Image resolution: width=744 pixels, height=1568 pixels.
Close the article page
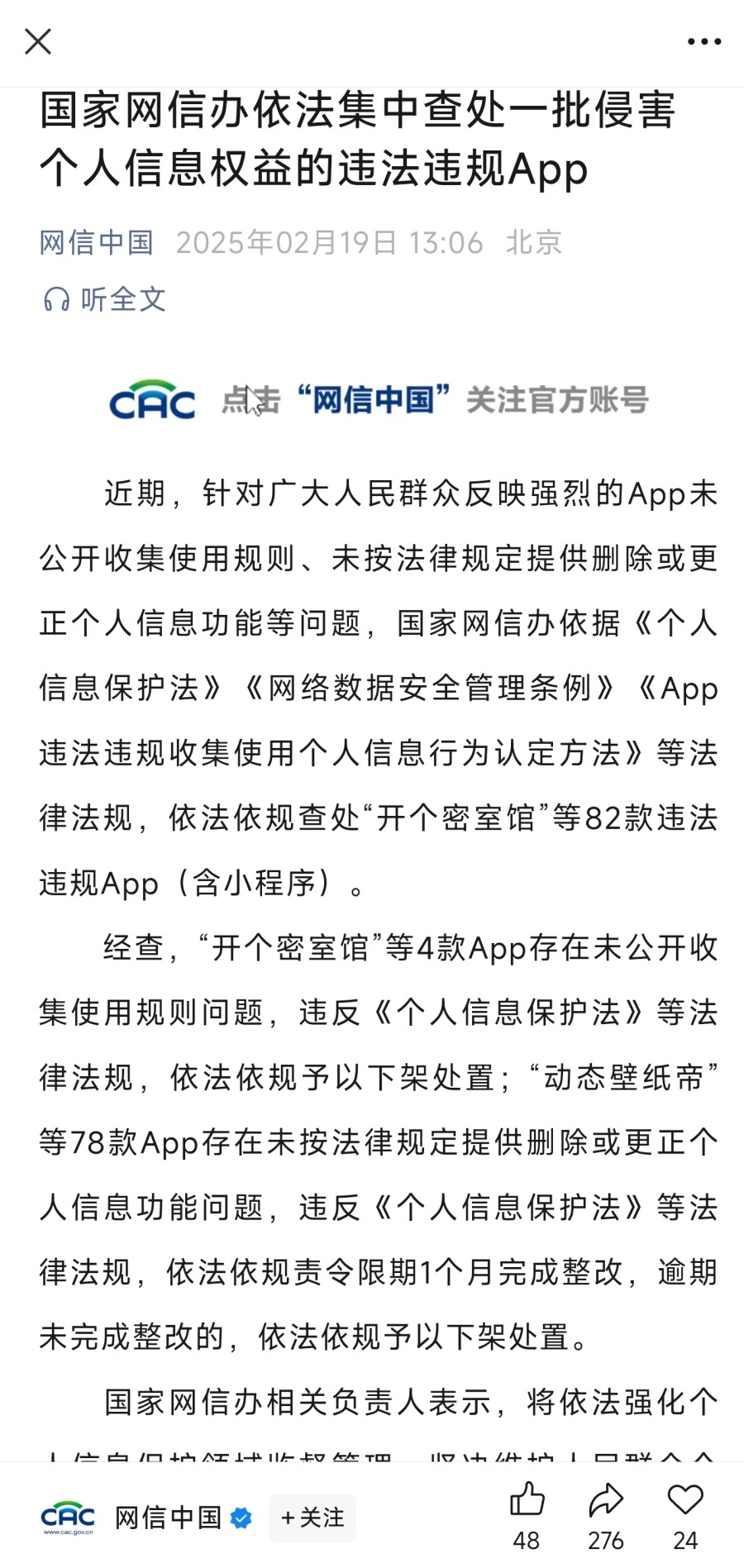38,41
